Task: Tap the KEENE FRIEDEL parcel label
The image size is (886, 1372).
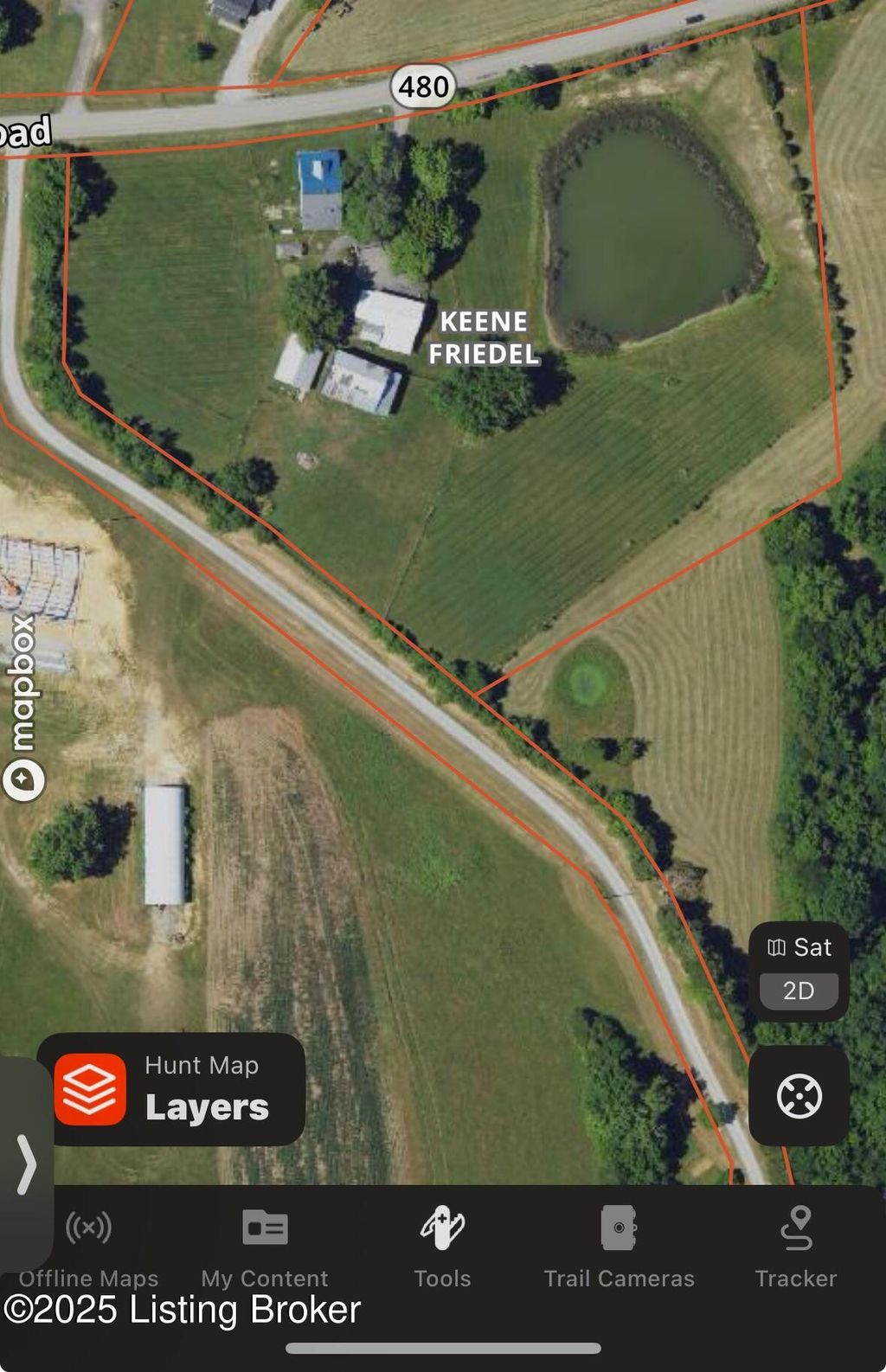Action: (484, 337)
